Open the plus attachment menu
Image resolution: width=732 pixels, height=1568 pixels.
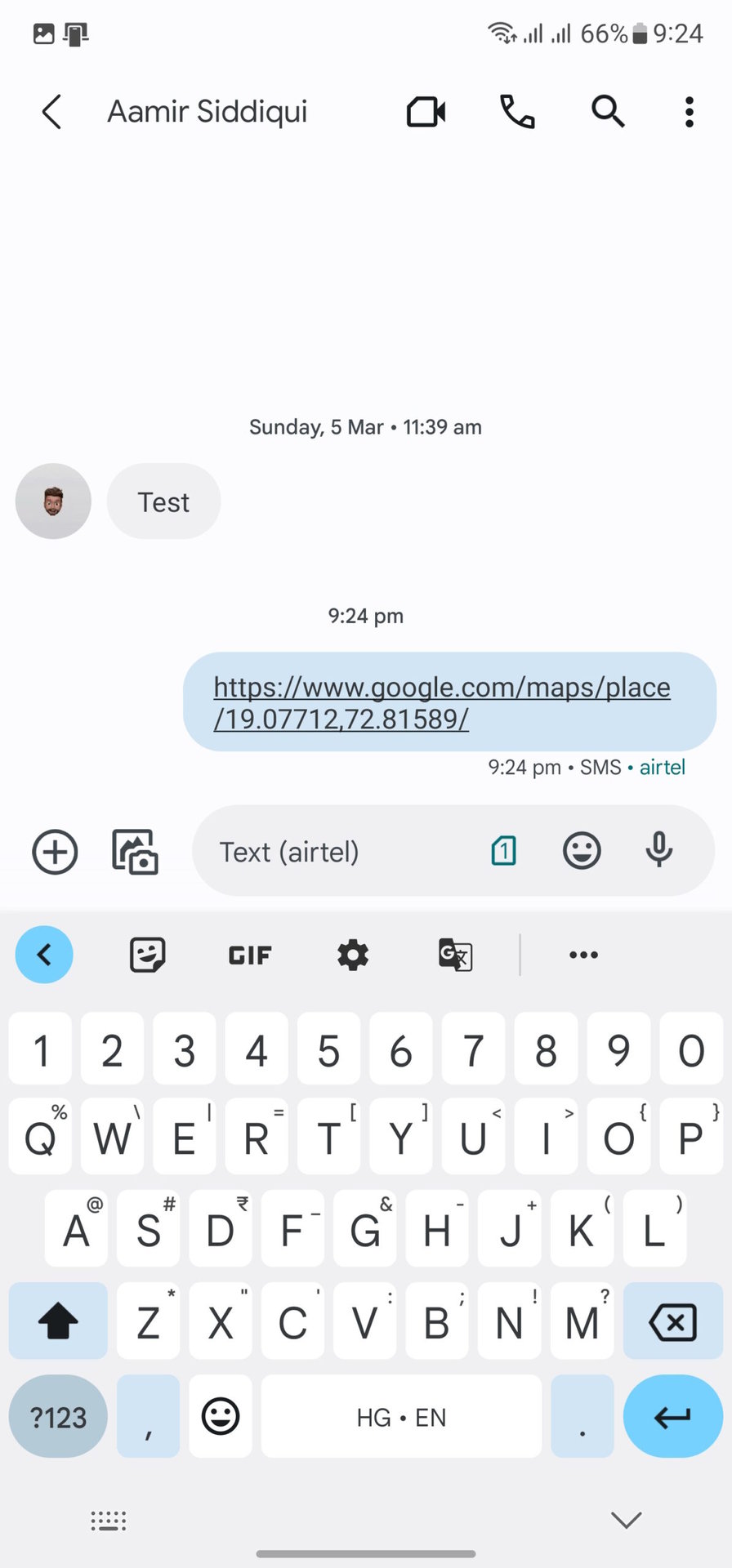tap(55, 852)
